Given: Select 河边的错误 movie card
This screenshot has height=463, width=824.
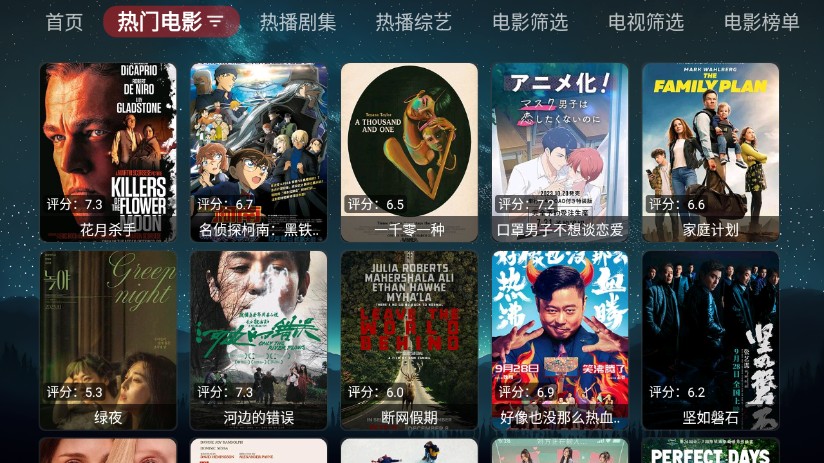Looking at the screenshot, I should tap(259, 338).
